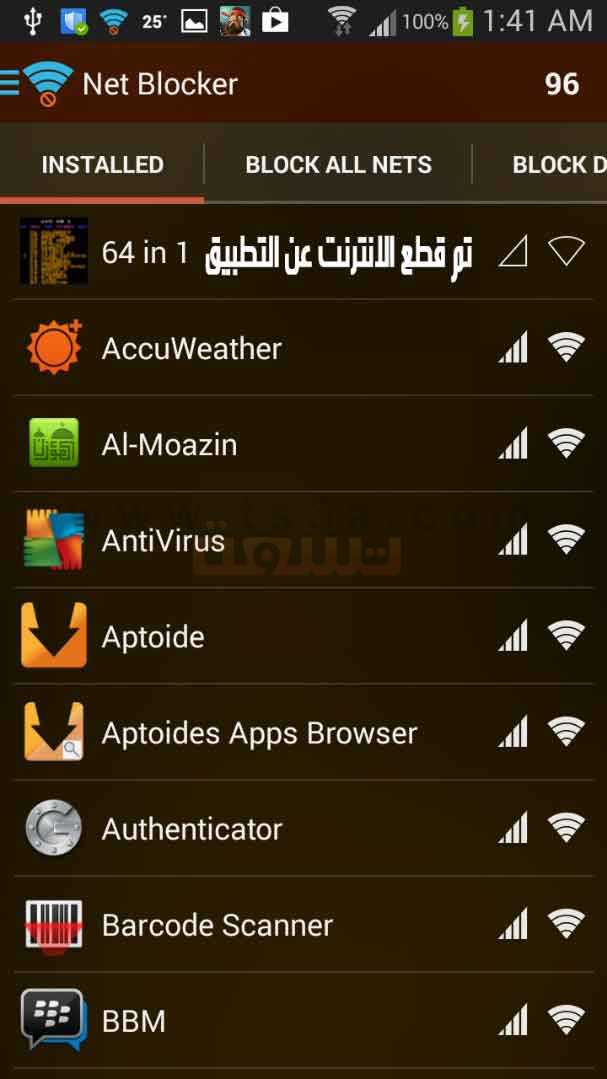Disable mobile data for Authenticator
The width and height of the screenshot is (607, 1079).
tap(513, 827)
